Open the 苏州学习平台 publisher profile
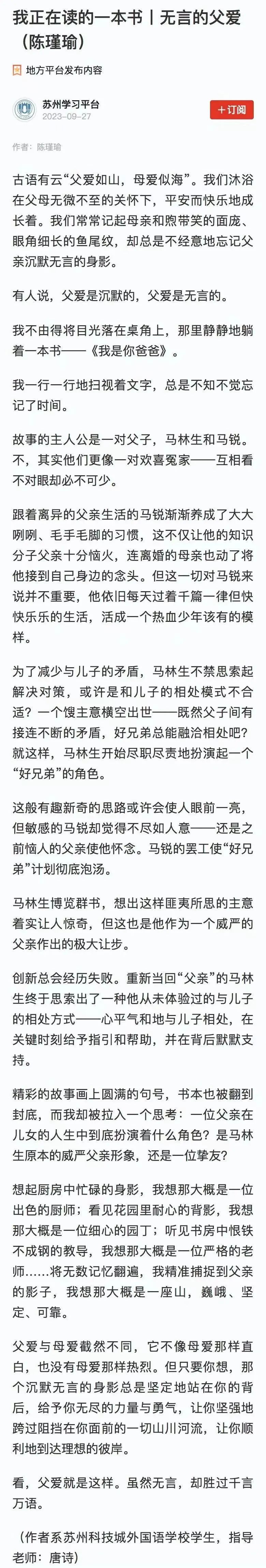Image resolution: width=266 pixels, height=1568 pixels. click(71, 104)
